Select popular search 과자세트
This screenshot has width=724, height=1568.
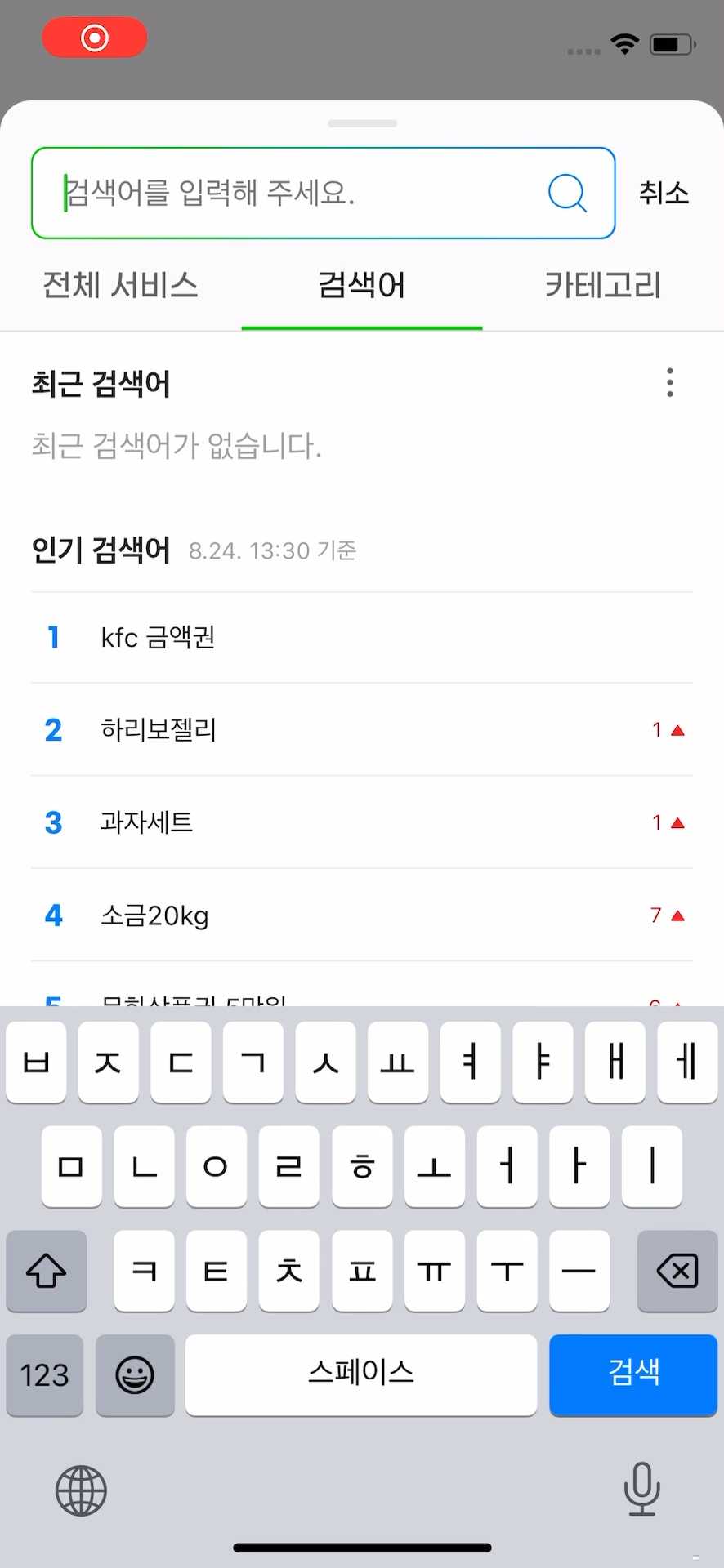point(147,822)
